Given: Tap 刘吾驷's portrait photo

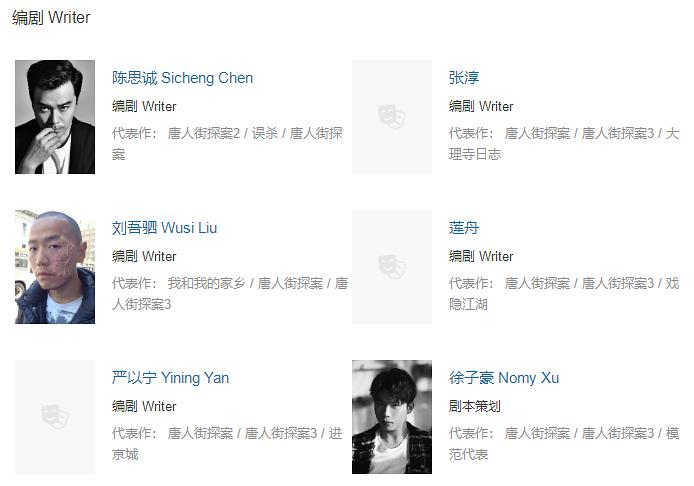Looking at the screenshot, I should [55, 267].
